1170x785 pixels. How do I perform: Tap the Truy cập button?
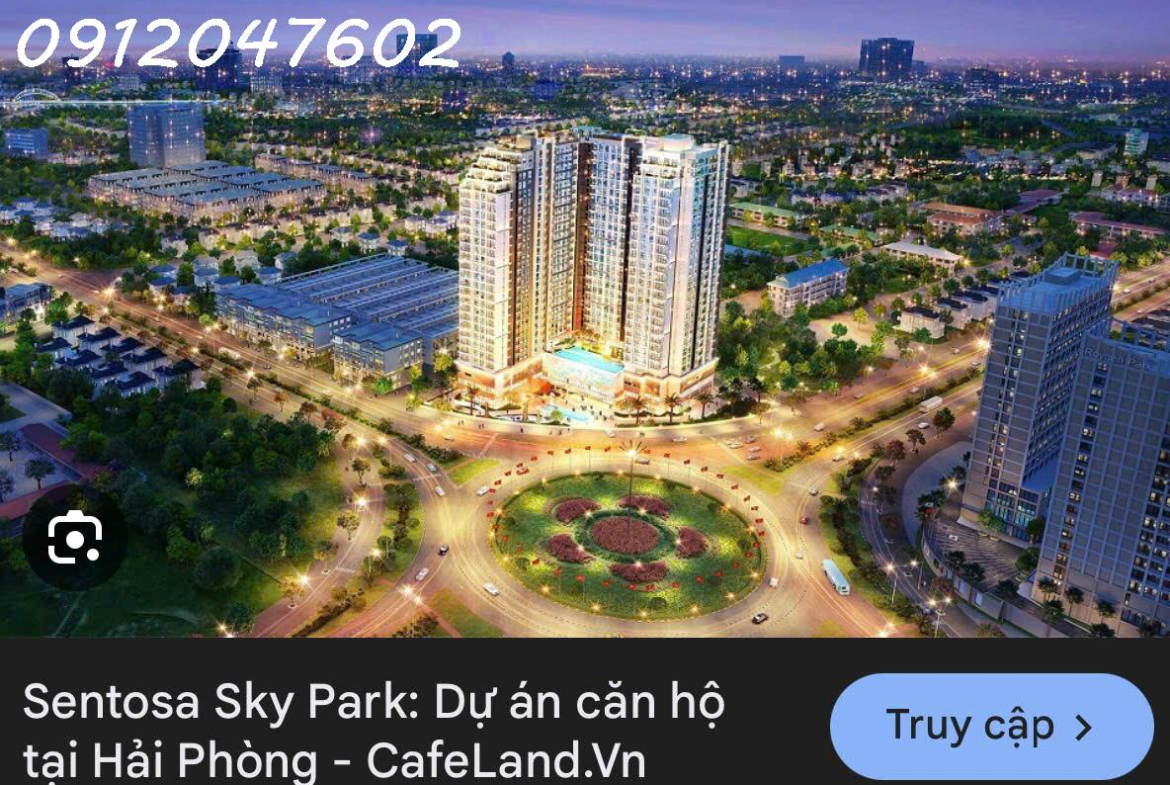click(990, 726)
